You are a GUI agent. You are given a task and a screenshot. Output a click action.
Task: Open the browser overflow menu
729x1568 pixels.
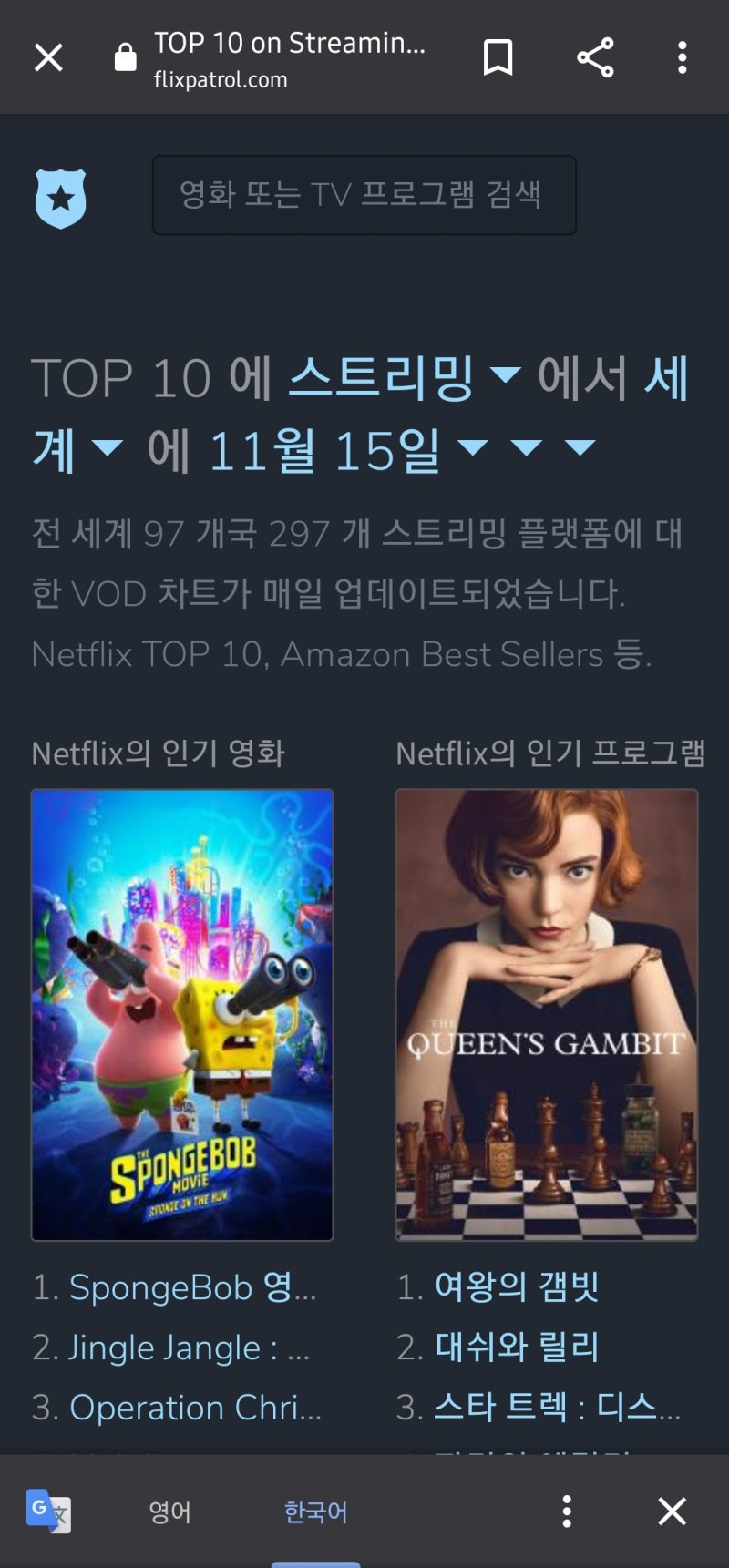click(682, 58)
